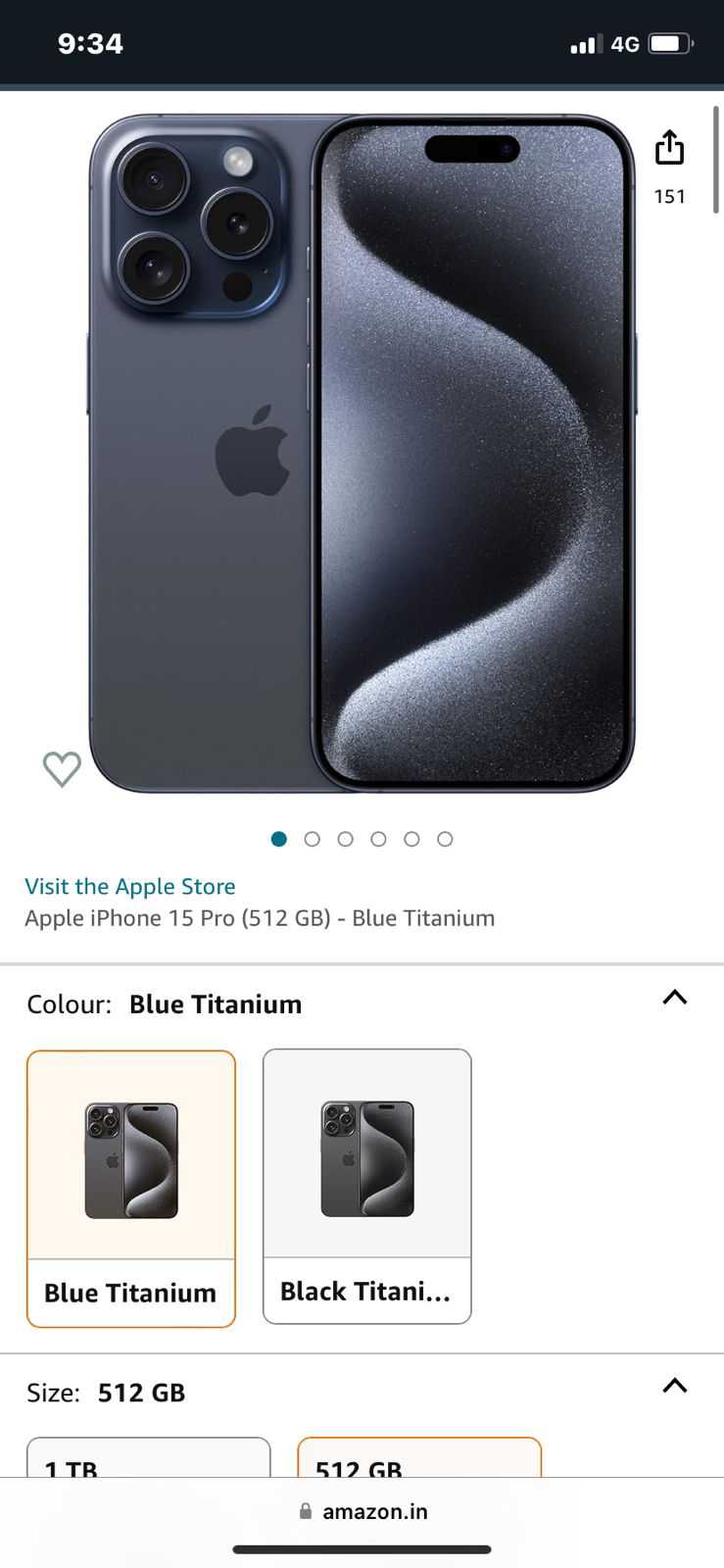Collapse the Size section chevron

pyautogui.click(x=675, y=1386)
